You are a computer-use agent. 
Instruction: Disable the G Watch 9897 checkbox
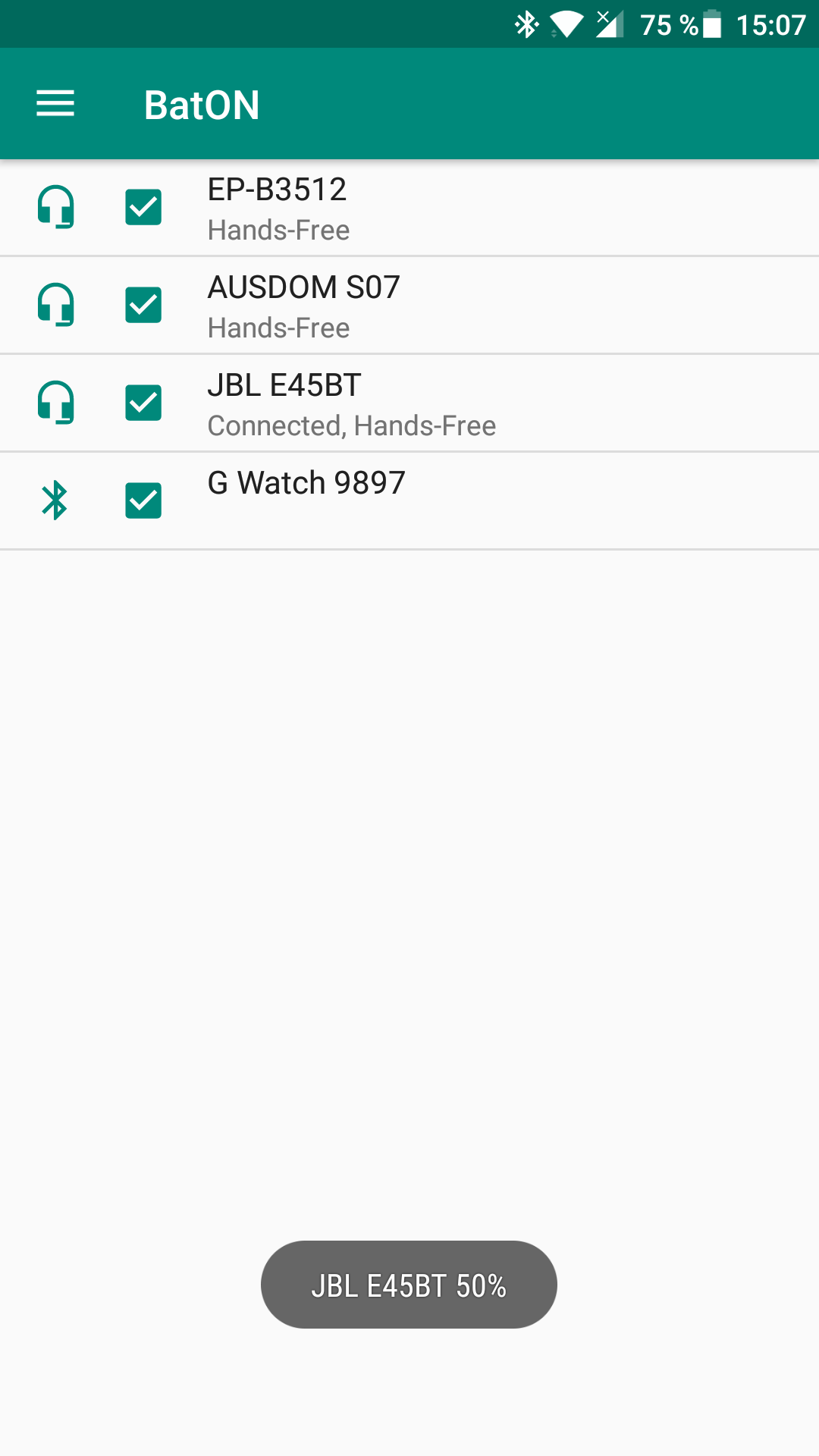[143, 500]
